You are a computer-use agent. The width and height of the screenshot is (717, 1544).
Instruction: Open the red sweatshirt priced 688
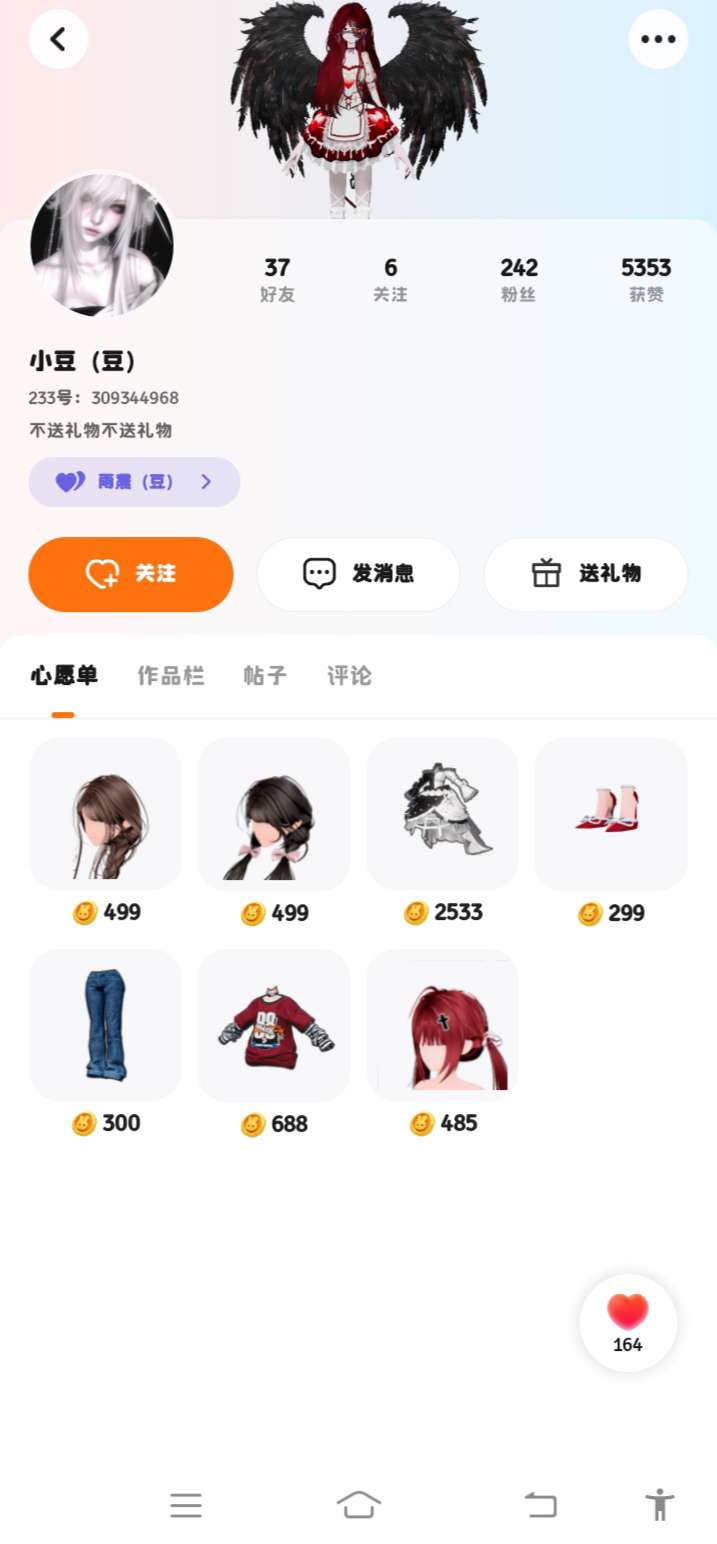(x=274, y=1024)
